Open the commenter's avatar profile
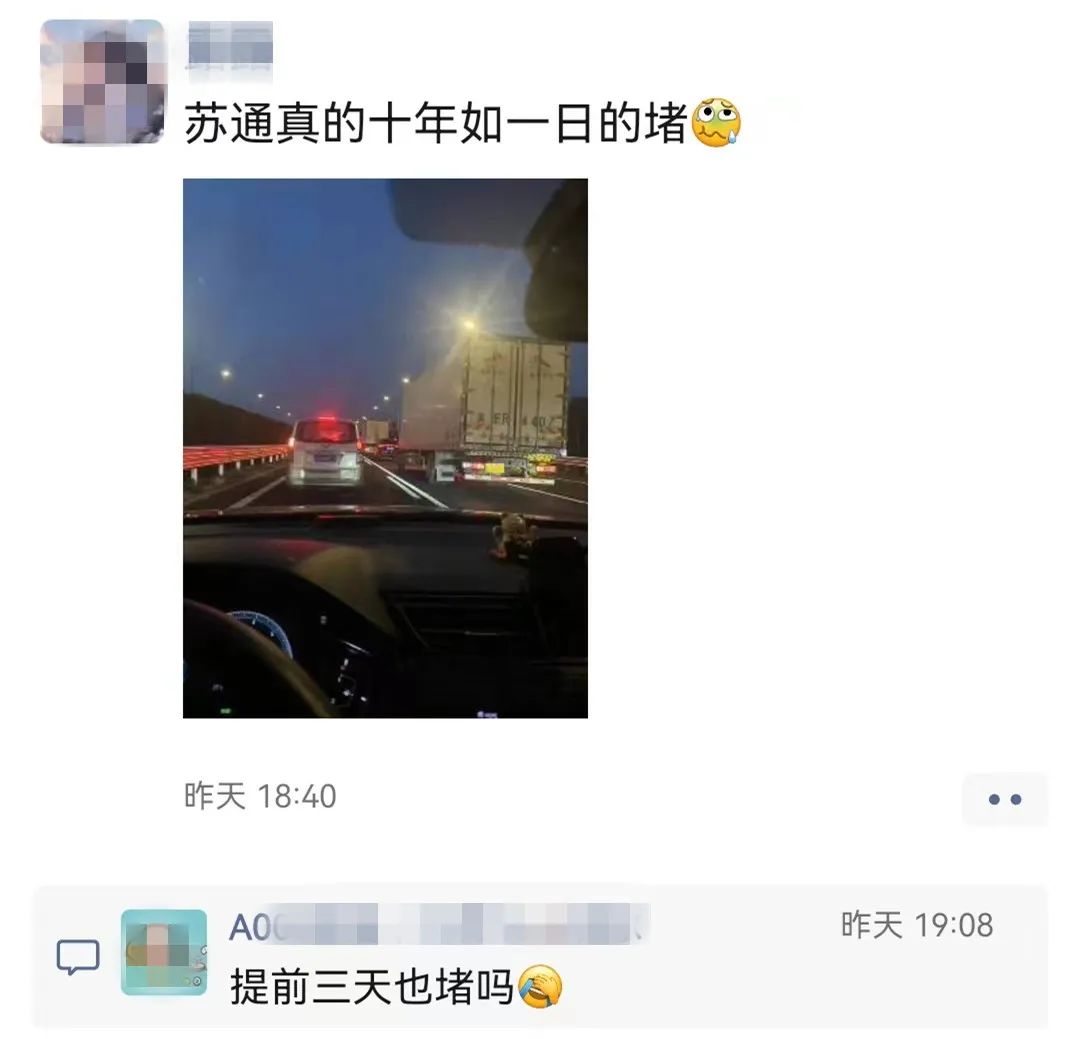Viewport: 1080px width, 1039px height. (163, 952)
